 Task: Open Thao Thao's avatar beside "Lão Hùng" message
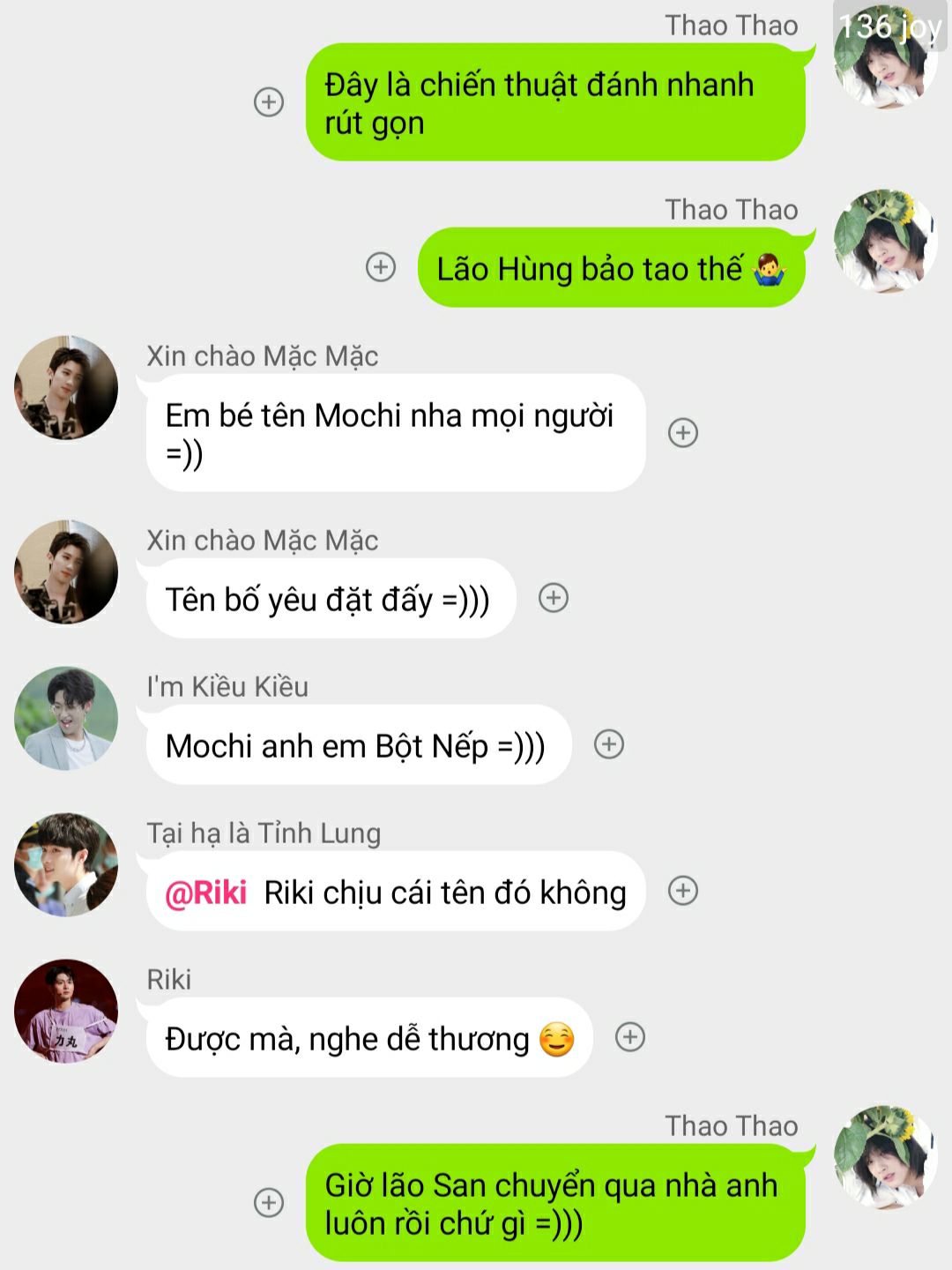(885, 241)
